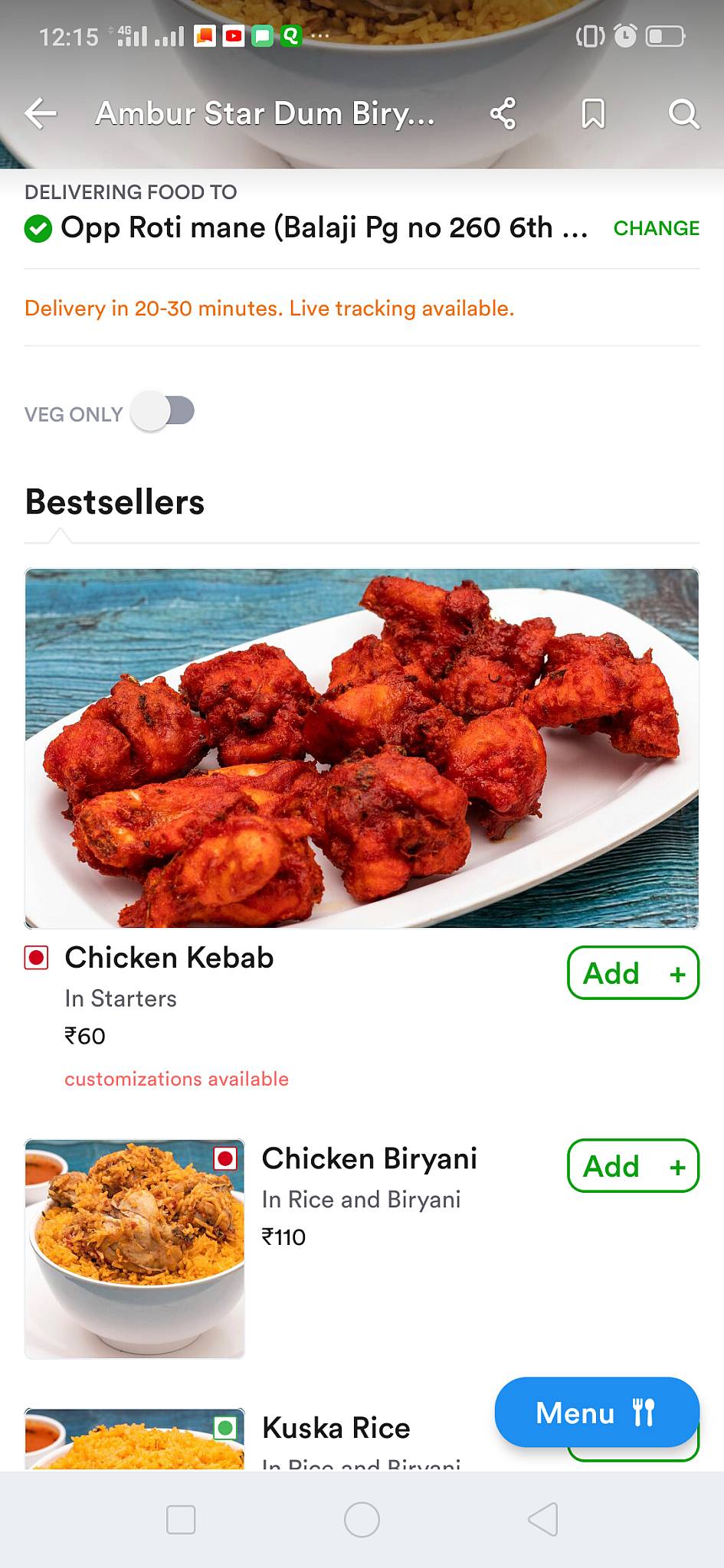Click the non-veg indicator beside Chicken Kebab

pyautogui.click(x=36, y=958)
